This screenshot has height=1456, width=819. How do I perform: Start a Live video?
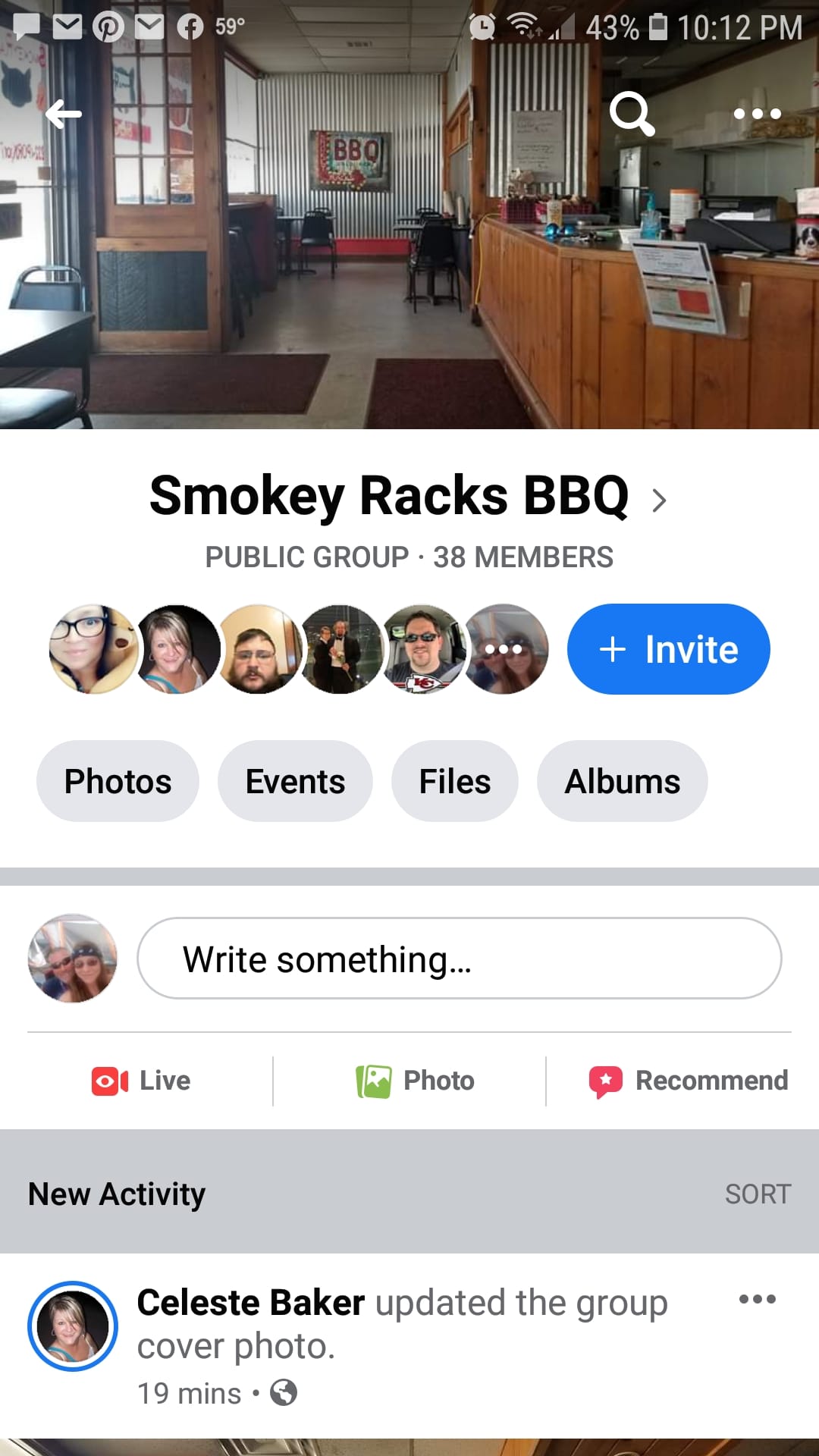142,1081
